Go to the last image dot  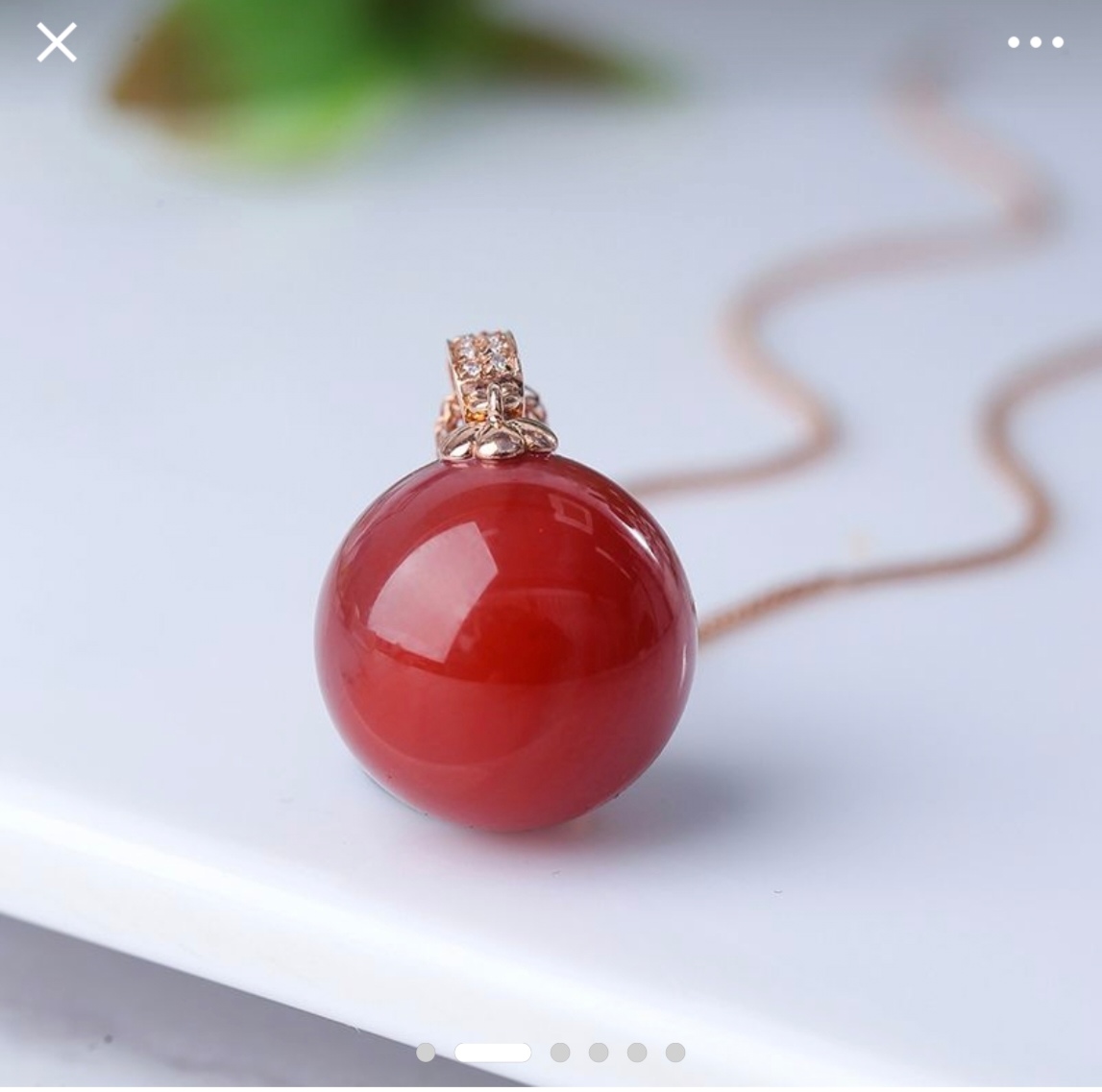point(675,1053)
